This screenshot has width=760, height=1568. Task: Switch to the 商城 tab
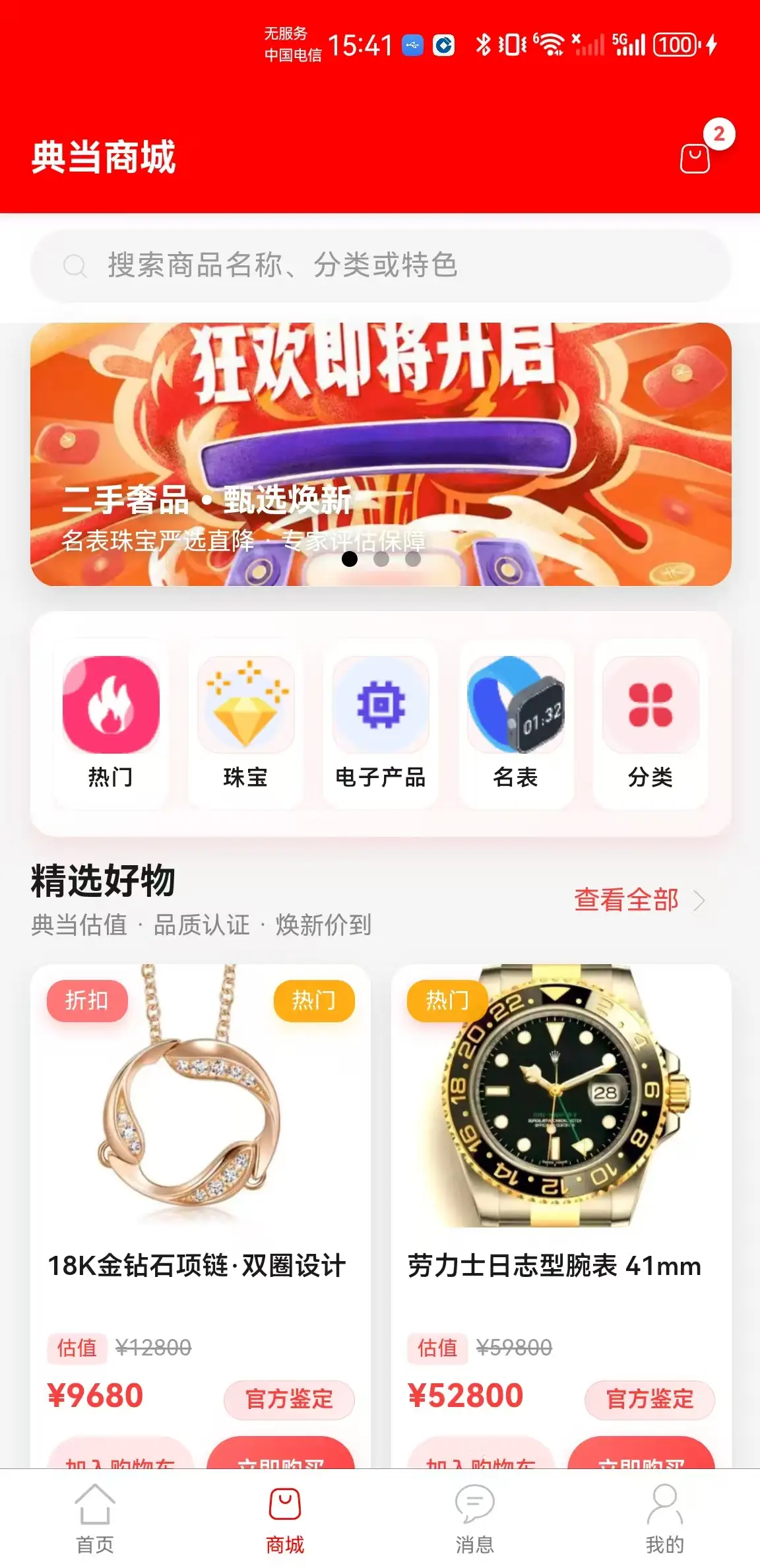click(x=285, y=1519)
